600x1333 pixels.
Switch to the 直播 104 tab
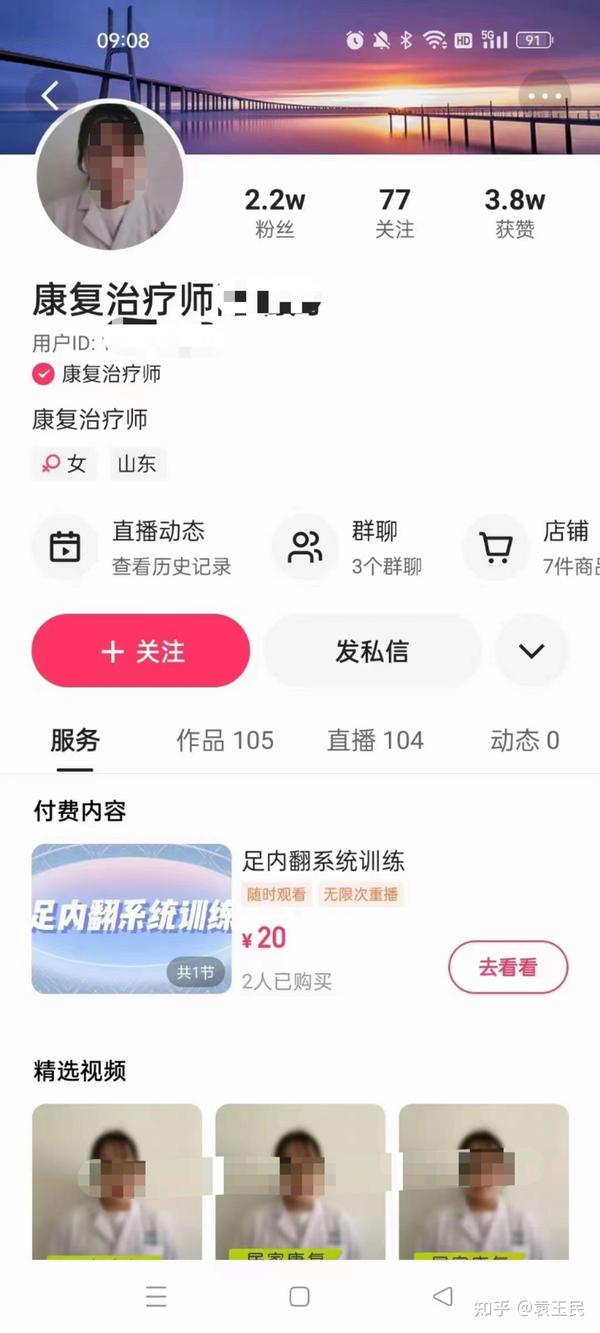[375, 740]
